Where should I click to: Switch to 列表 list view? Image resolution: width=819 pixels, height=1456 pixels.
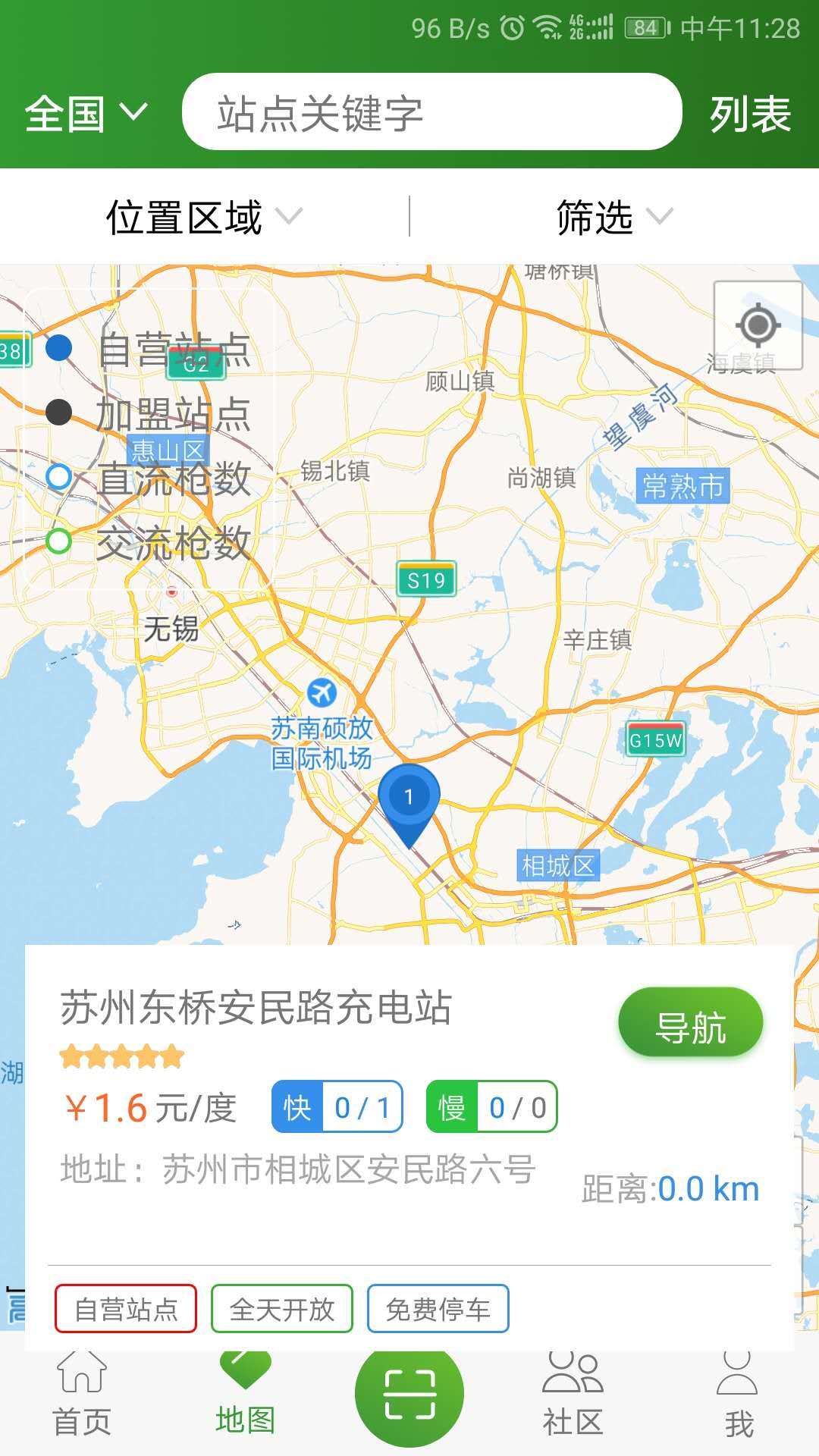click(x=750, y=114)
